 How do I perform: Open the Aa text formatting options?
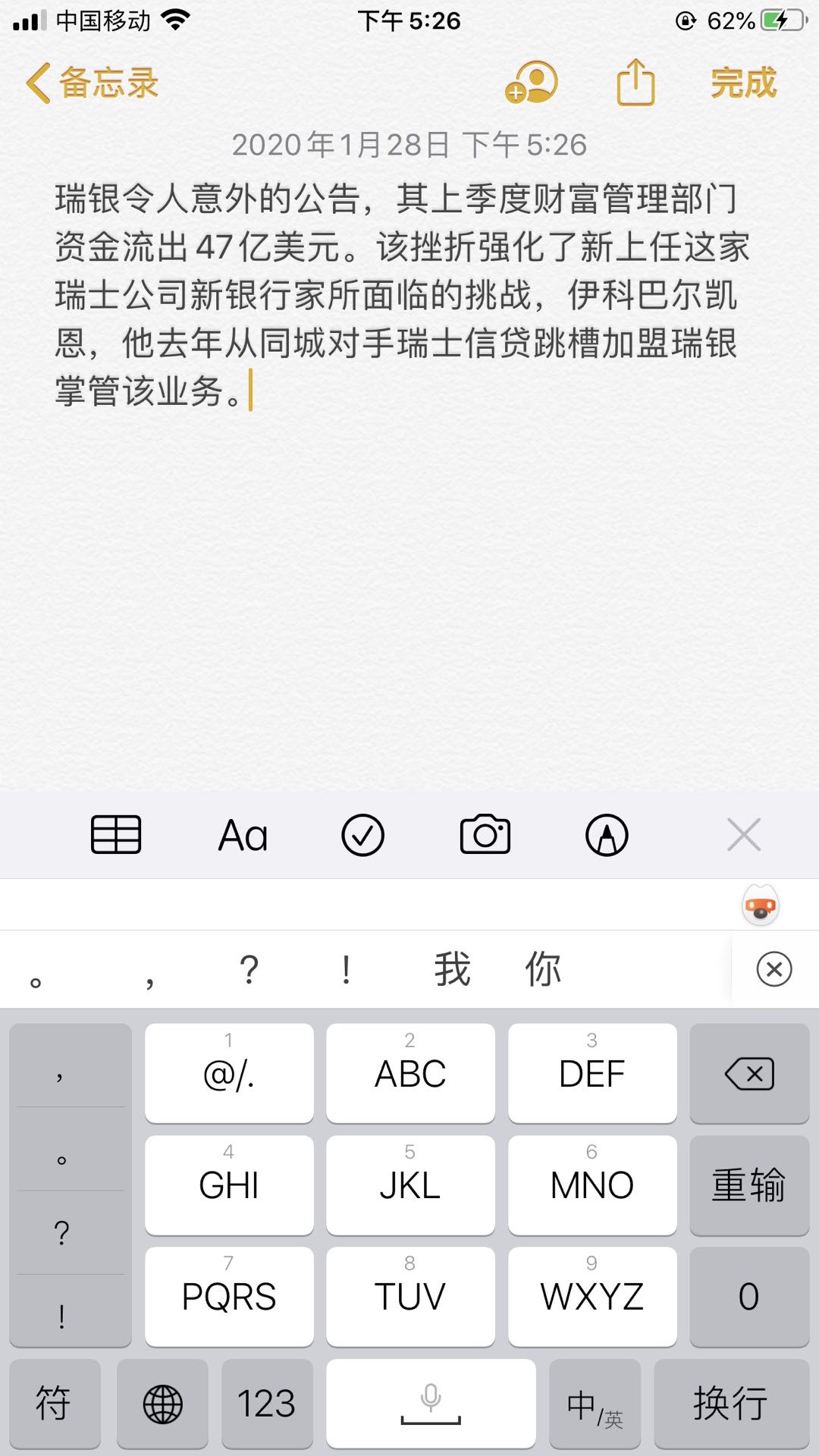pyautogui.click(x=243, y=836)
